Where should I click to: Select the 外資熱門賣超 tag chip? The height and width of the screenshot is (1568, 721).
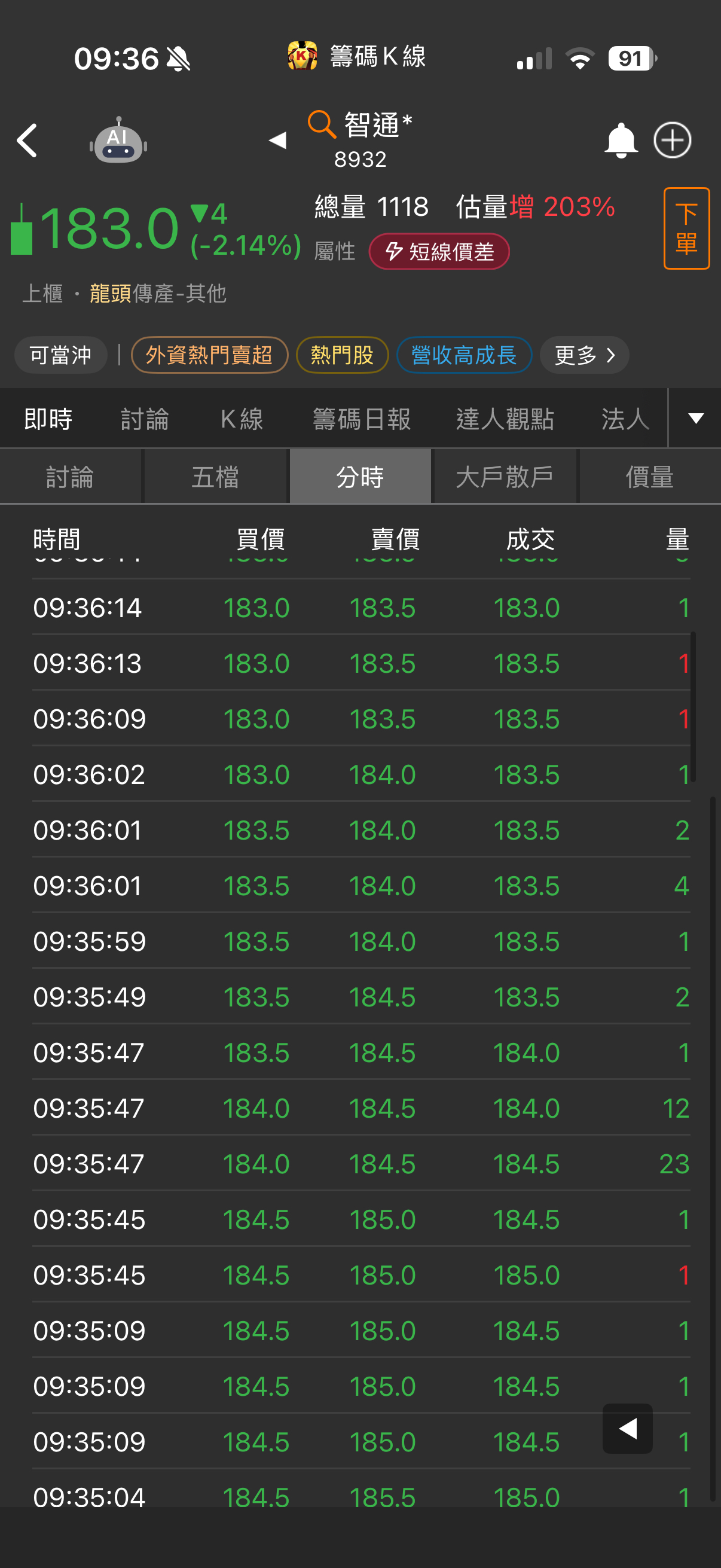coord(209,355)
